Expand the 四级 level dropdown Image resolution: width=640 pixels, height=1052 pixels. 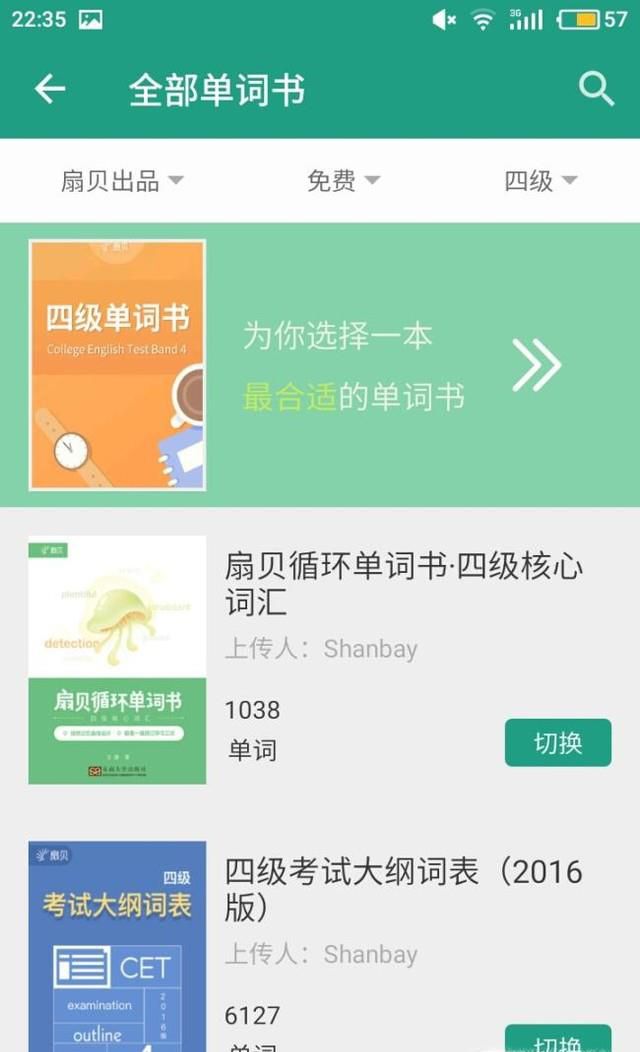click(540, 181)
